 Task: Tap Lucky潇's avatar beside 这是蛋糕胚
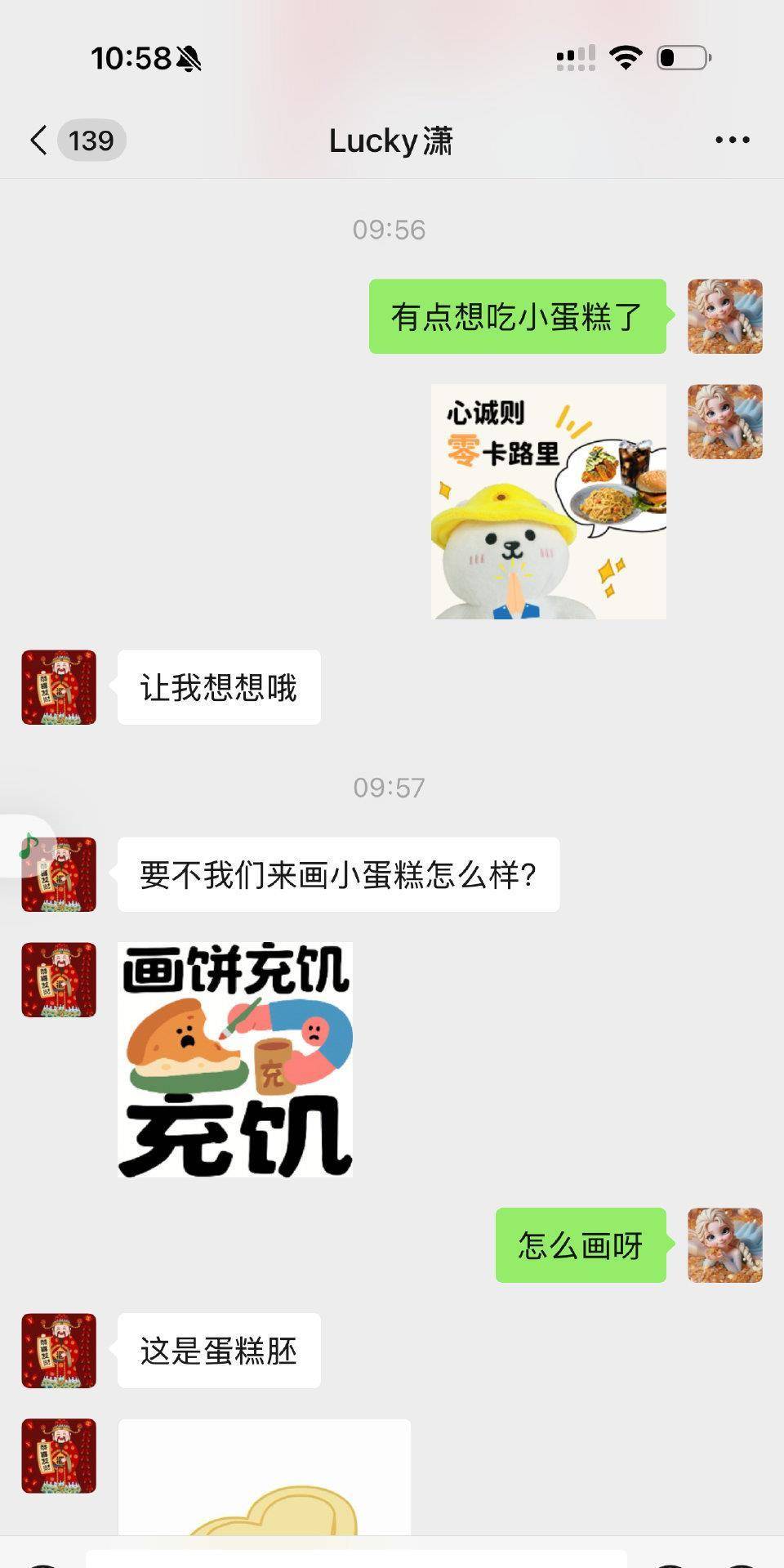59,1351
